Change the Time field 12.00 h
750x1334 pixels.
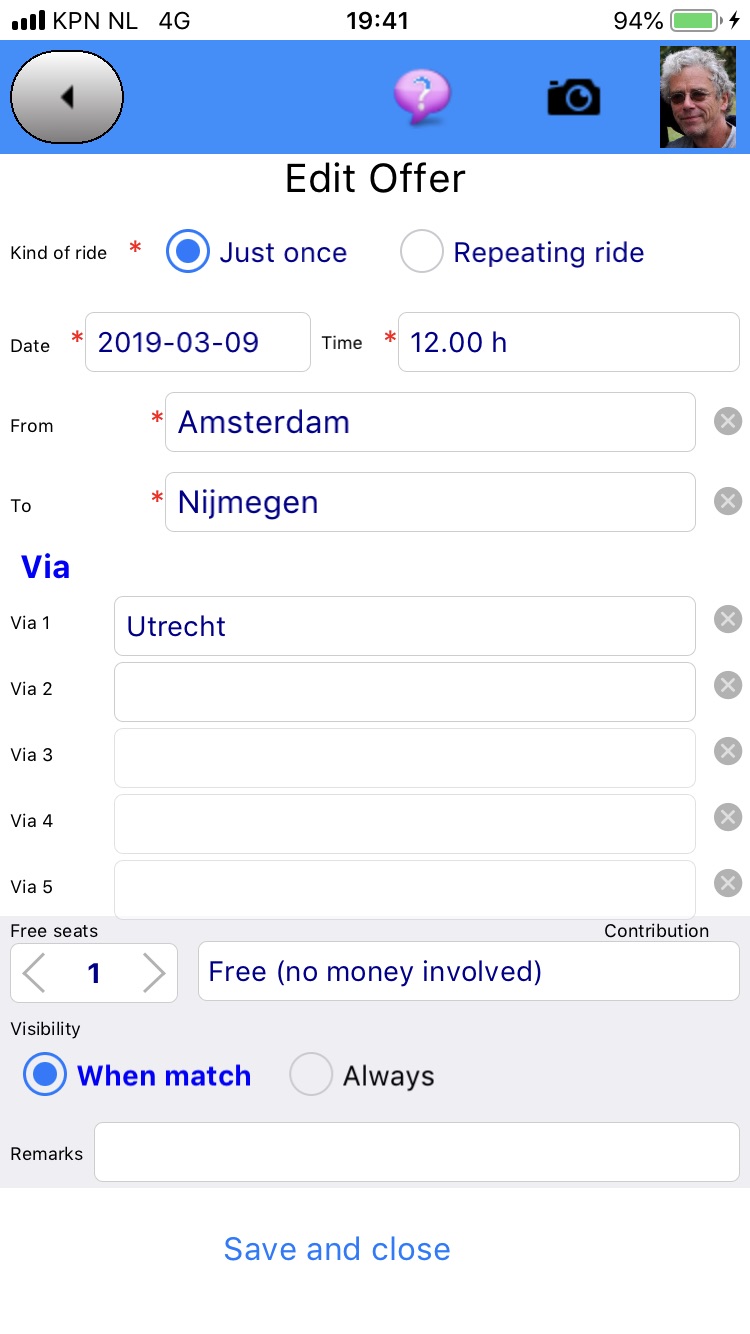569,342
